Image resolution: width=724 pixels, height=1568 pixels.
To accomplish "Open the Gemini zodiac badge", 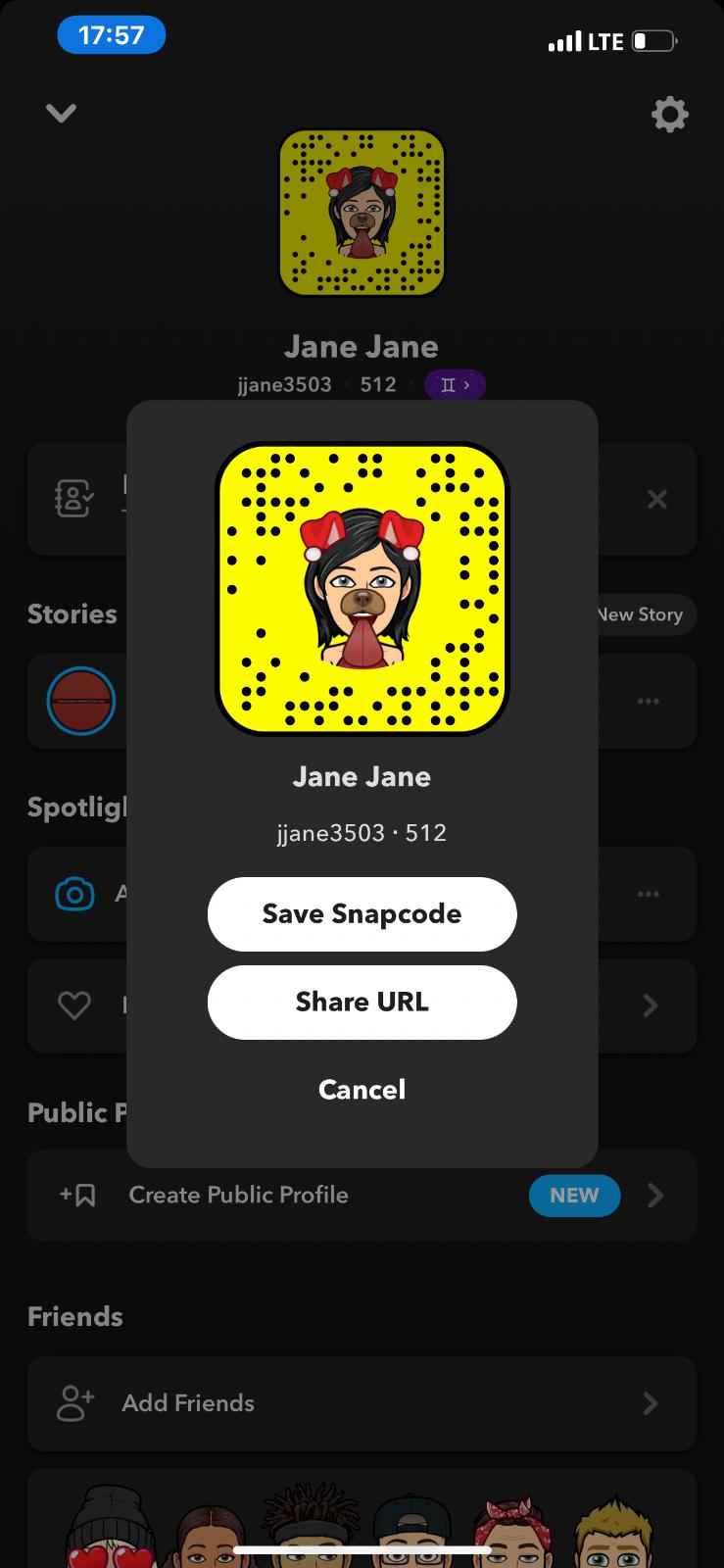I will pos(455,384).
